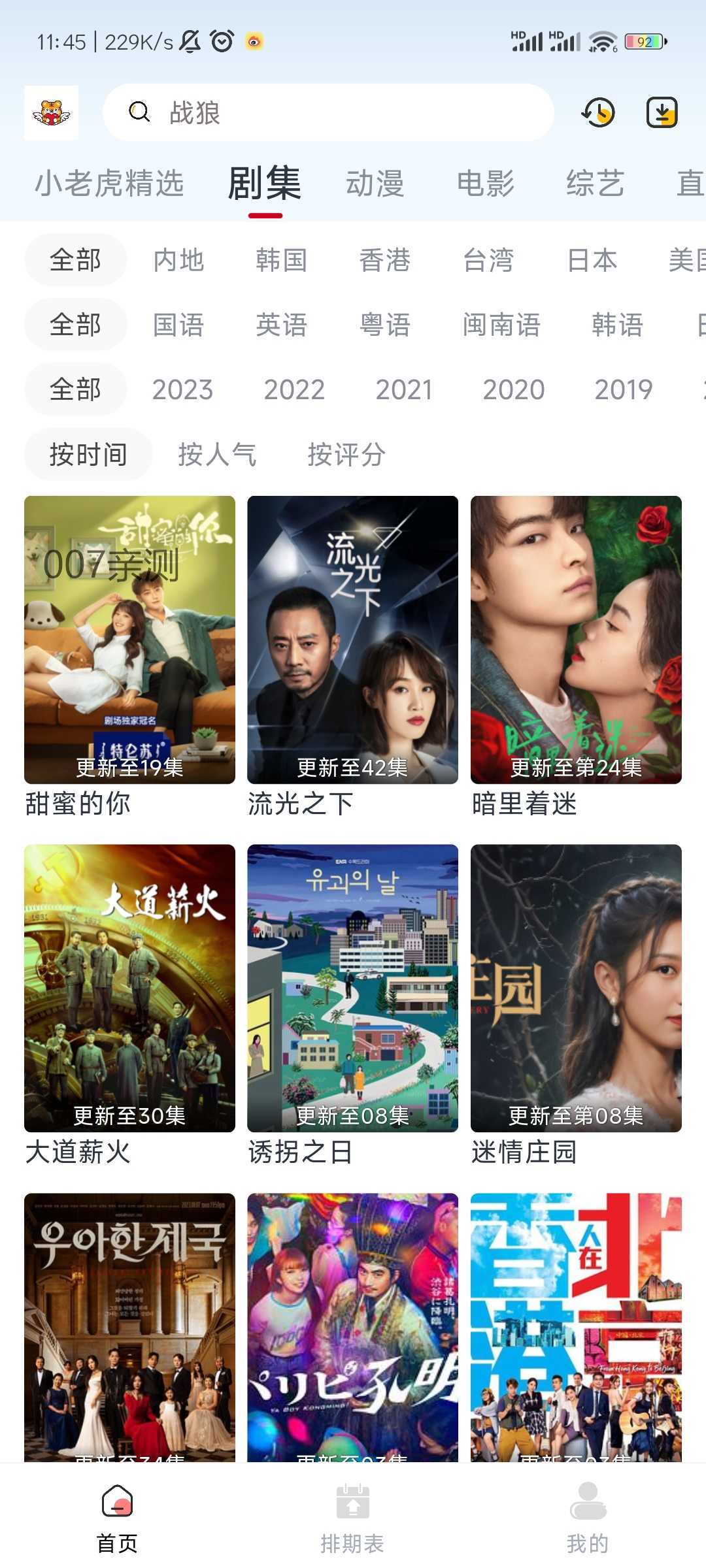
Task: Open the watch history icon
Action: [597, 112]
